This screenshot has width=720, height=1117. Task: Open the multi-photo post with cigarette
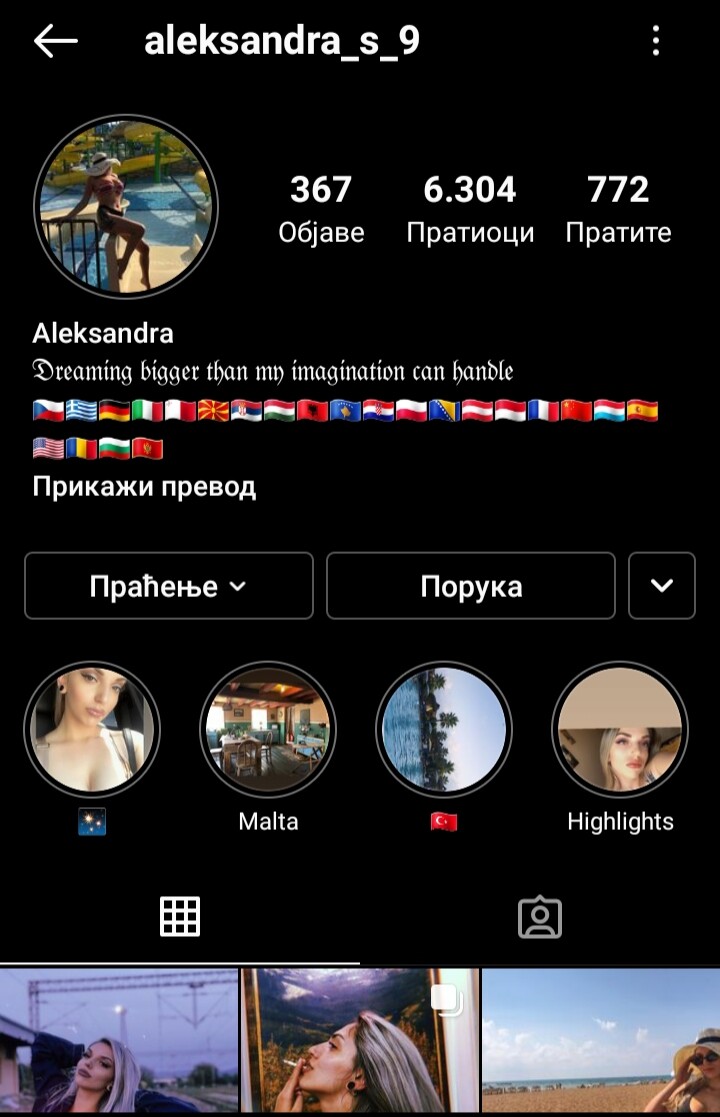359,1042
